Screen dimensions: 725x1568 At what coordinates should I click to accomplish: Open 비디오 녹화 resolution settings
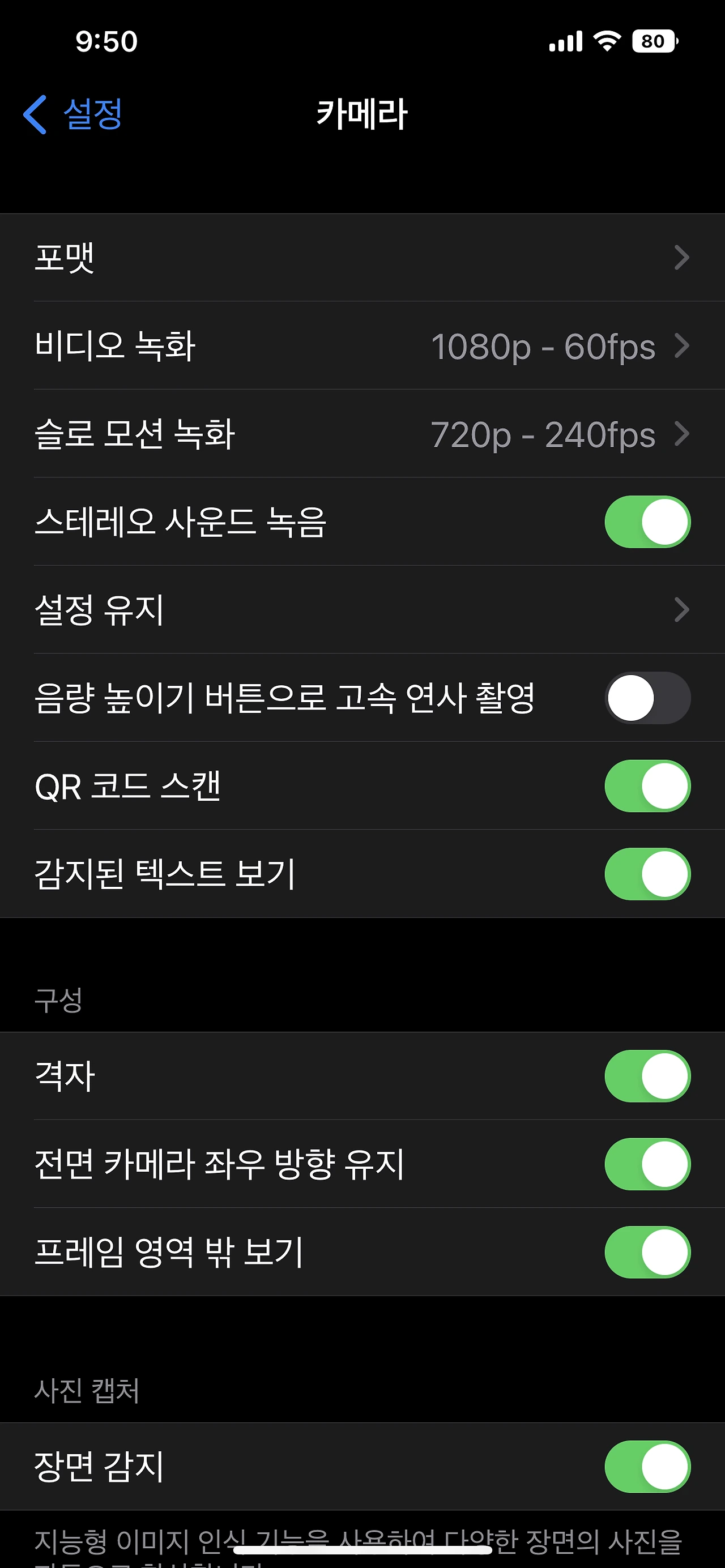coord(362,346)
